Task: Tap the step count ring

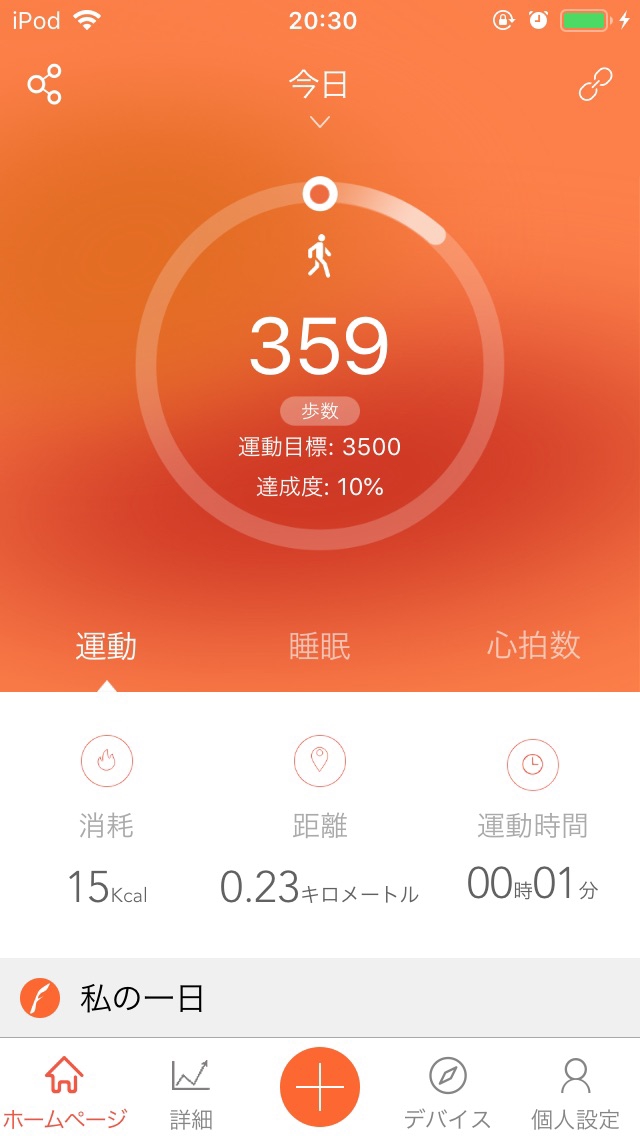Action: [x=320, y=364]
